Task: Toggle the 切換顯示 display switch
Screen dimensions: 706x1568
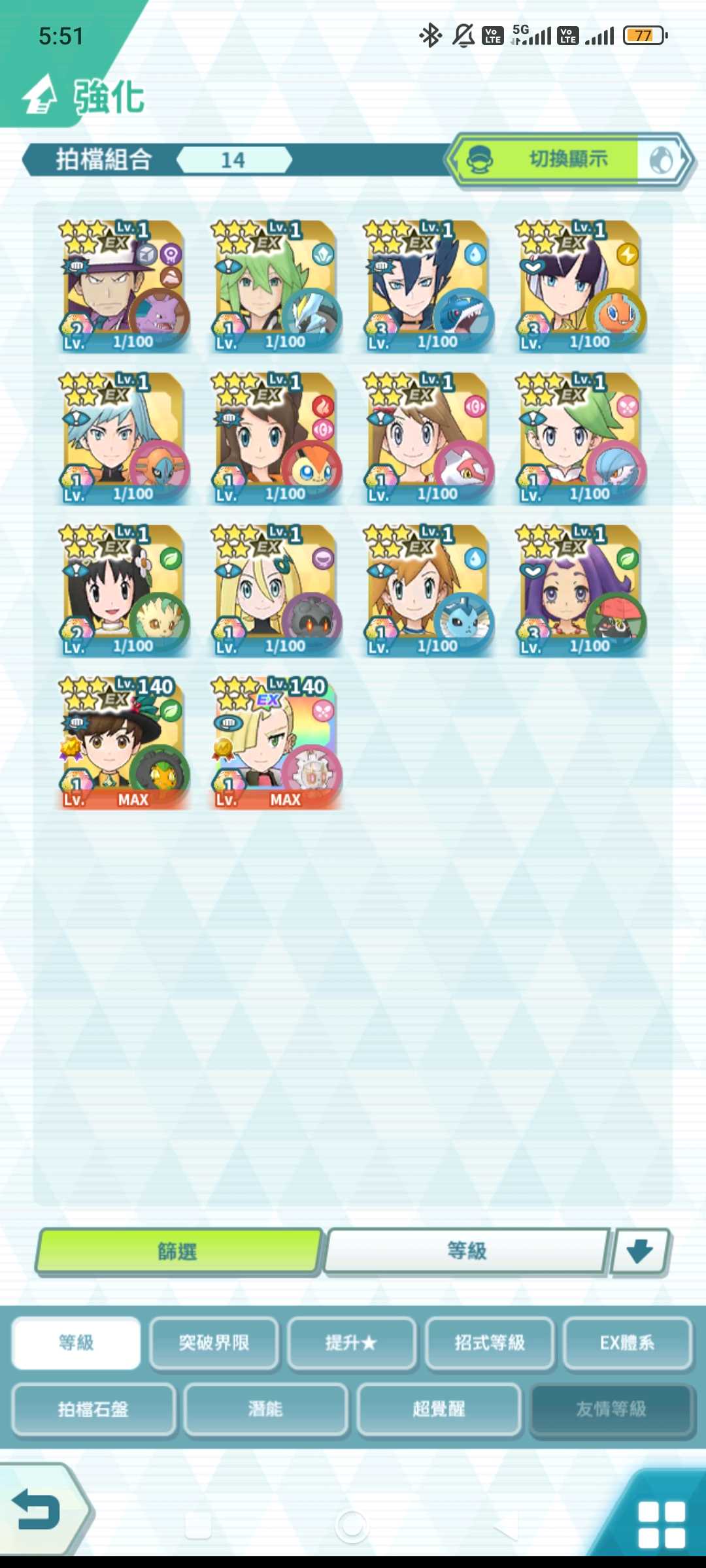Action: [569, 160]
